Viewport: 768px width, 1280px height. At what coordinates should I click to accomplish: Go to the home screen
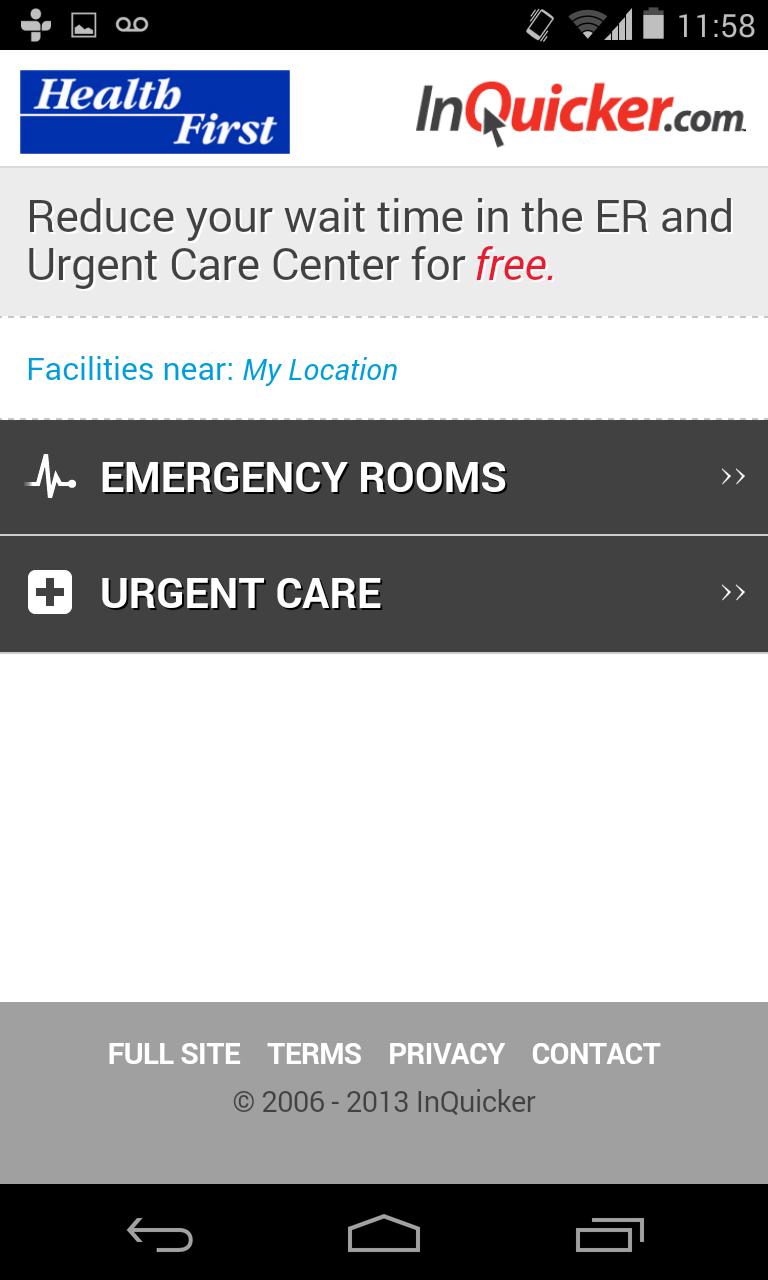tap(384, 1236)
